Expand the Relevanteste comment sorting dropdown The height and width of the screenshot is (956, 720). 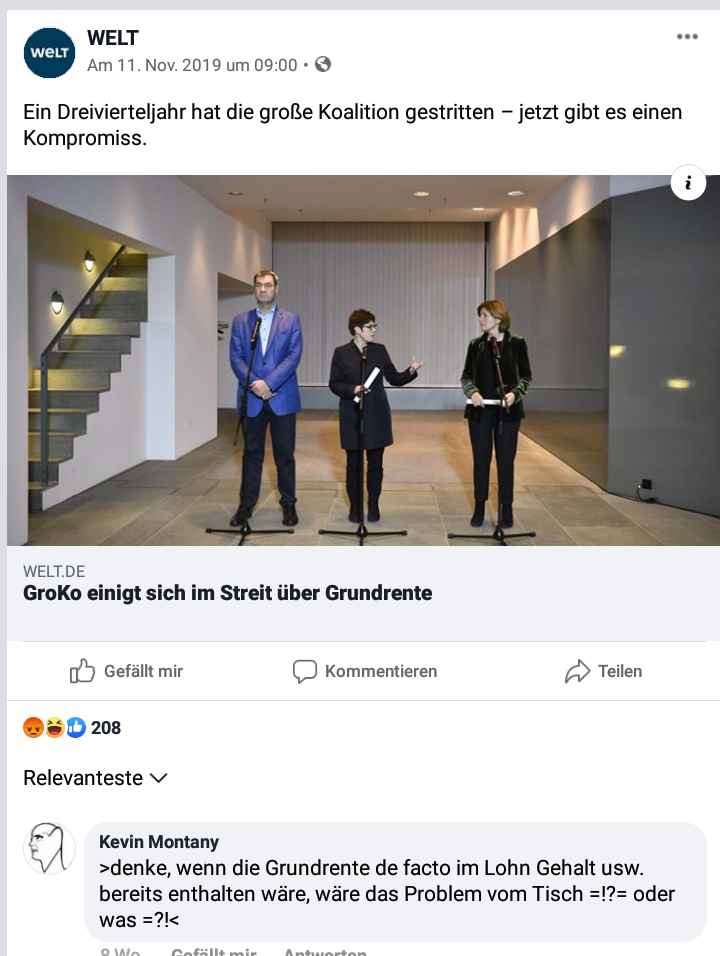[95, 778]
